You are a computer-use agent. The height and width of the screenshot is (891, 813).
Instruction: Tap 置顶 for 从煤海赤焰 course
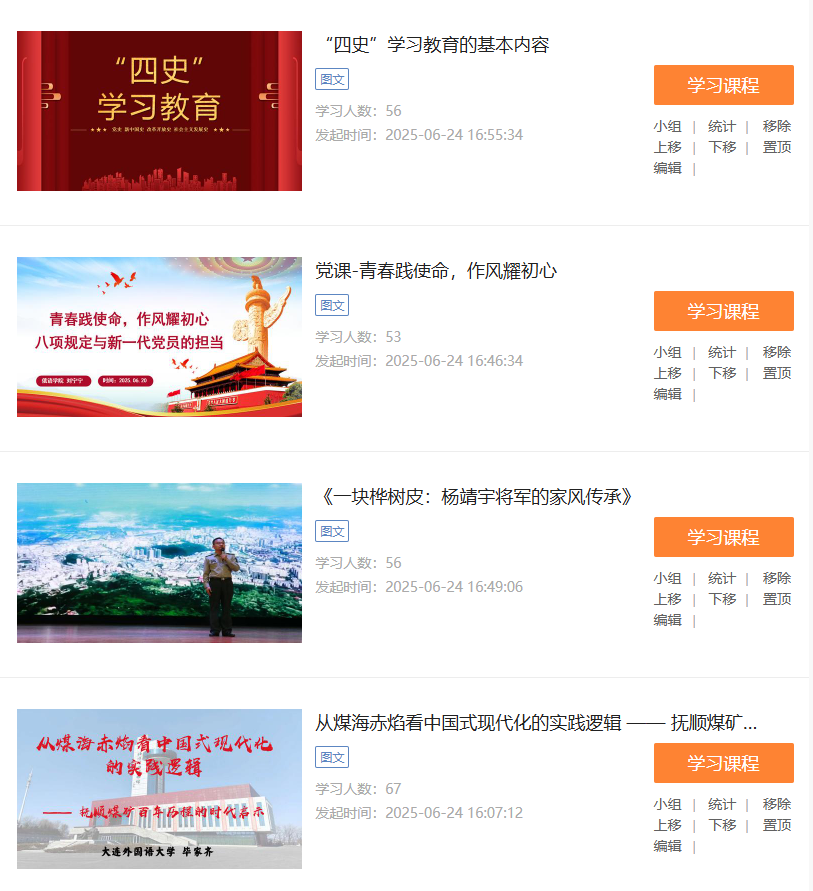pyautogui.click(x=777, y=825)
